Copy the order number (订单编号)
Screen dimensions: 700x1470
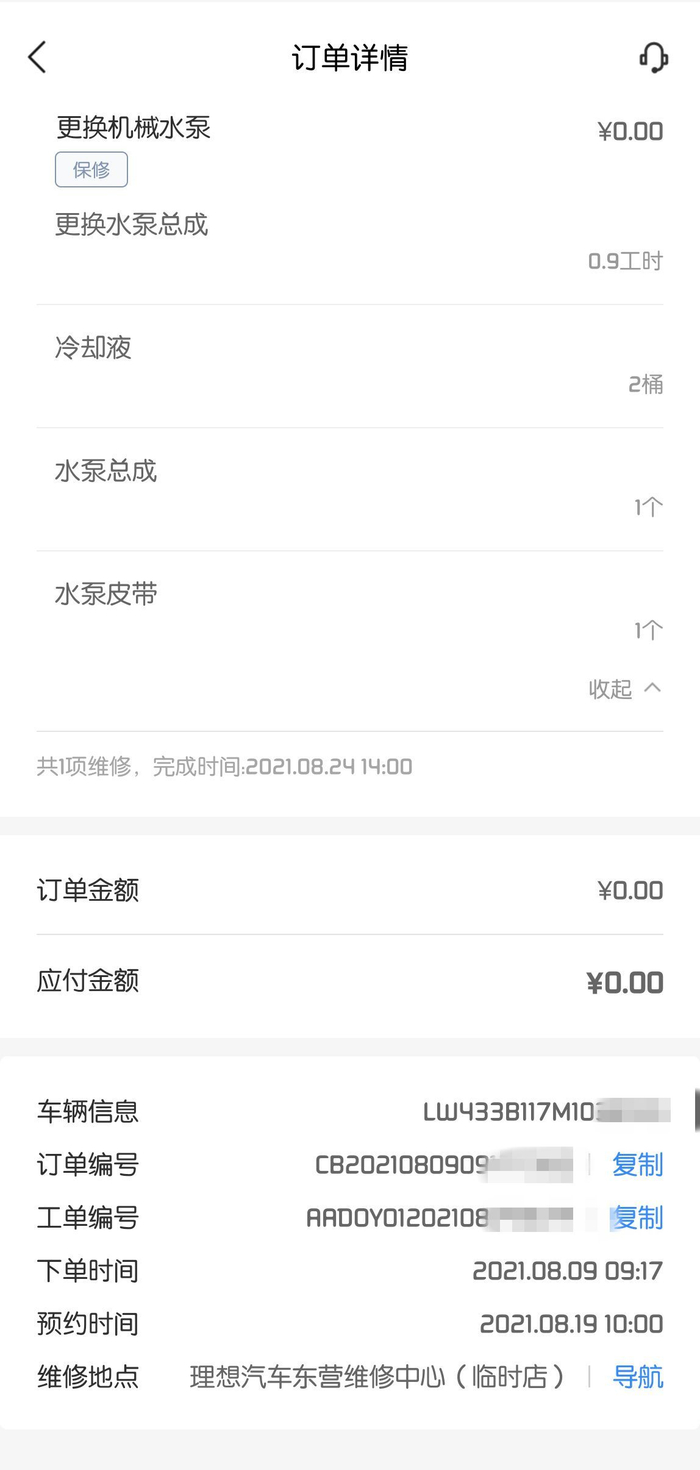coord(637,1164)
